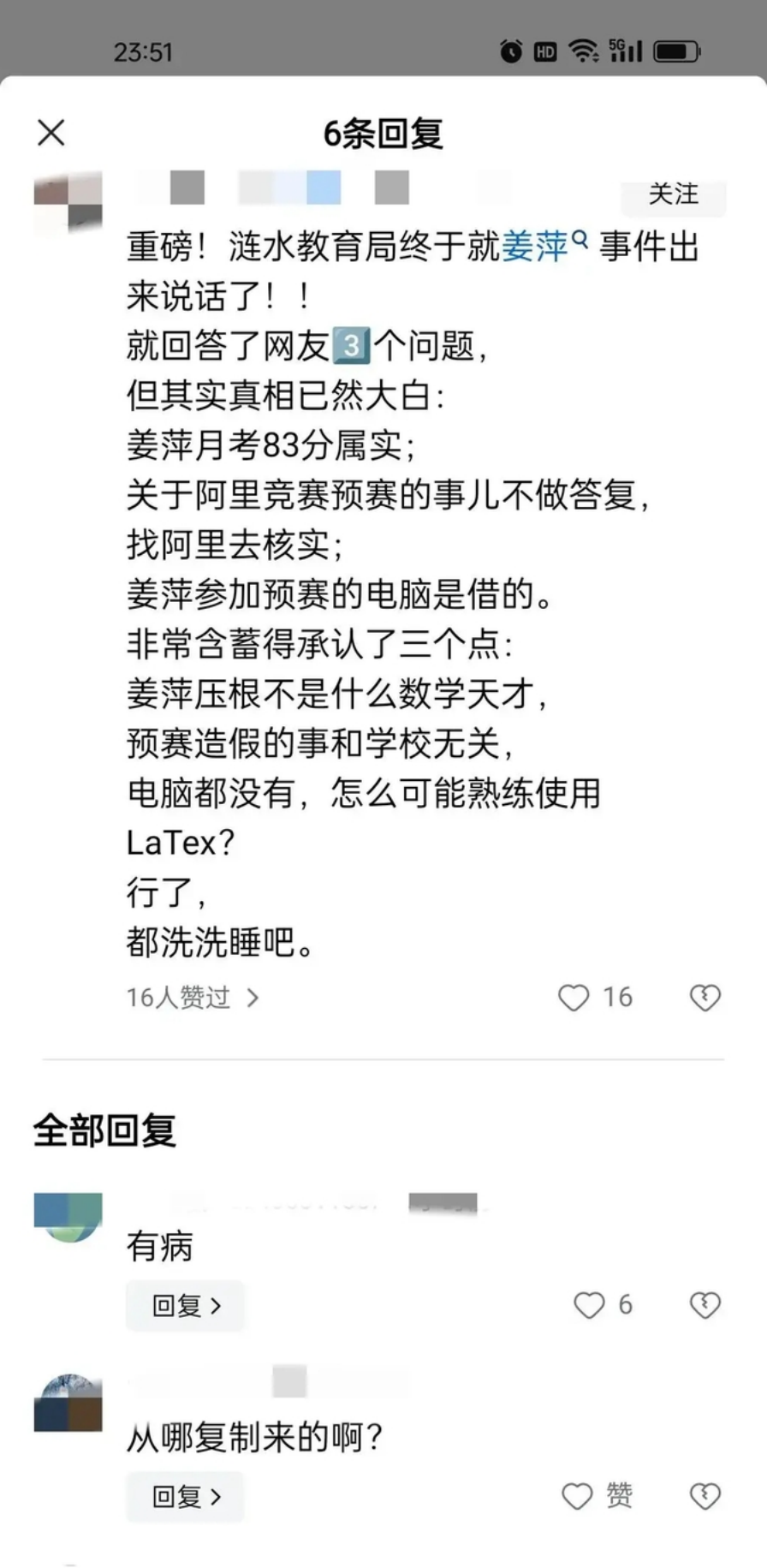Dislike the 从哪复制来的啊 reply
Image resolution: width=767 pixels, height=1568 pixels.
tap(705, 1496)
